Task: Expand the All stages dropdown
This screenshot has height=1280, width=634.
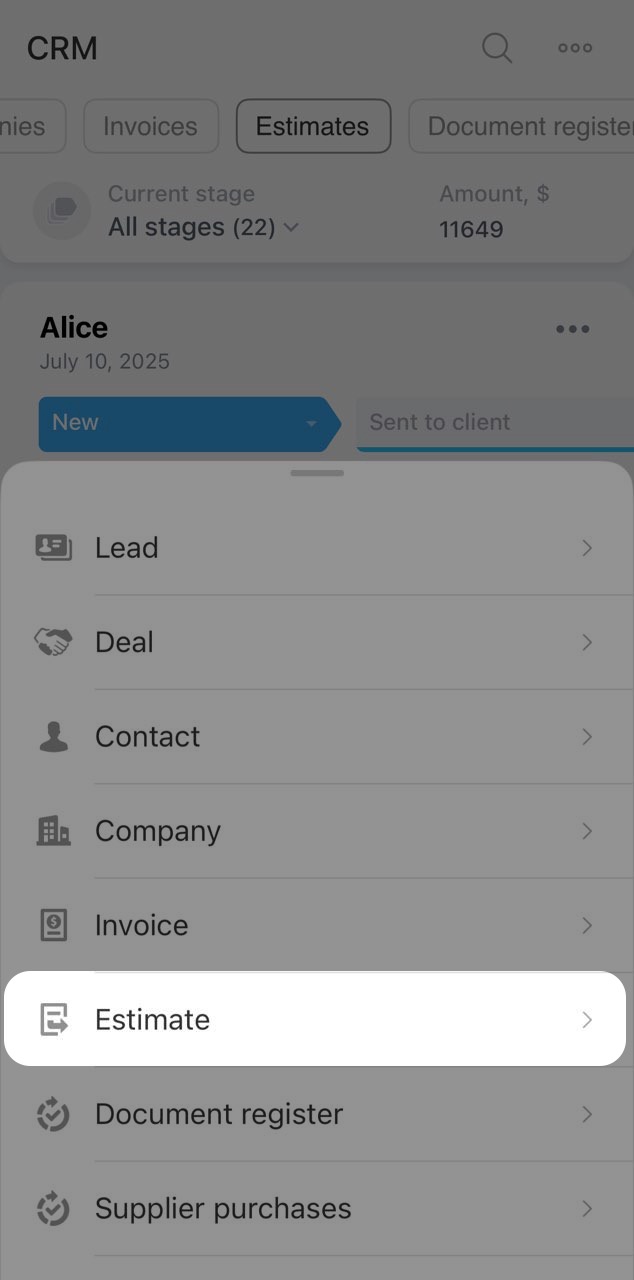Action: click(x=203, y=227)
